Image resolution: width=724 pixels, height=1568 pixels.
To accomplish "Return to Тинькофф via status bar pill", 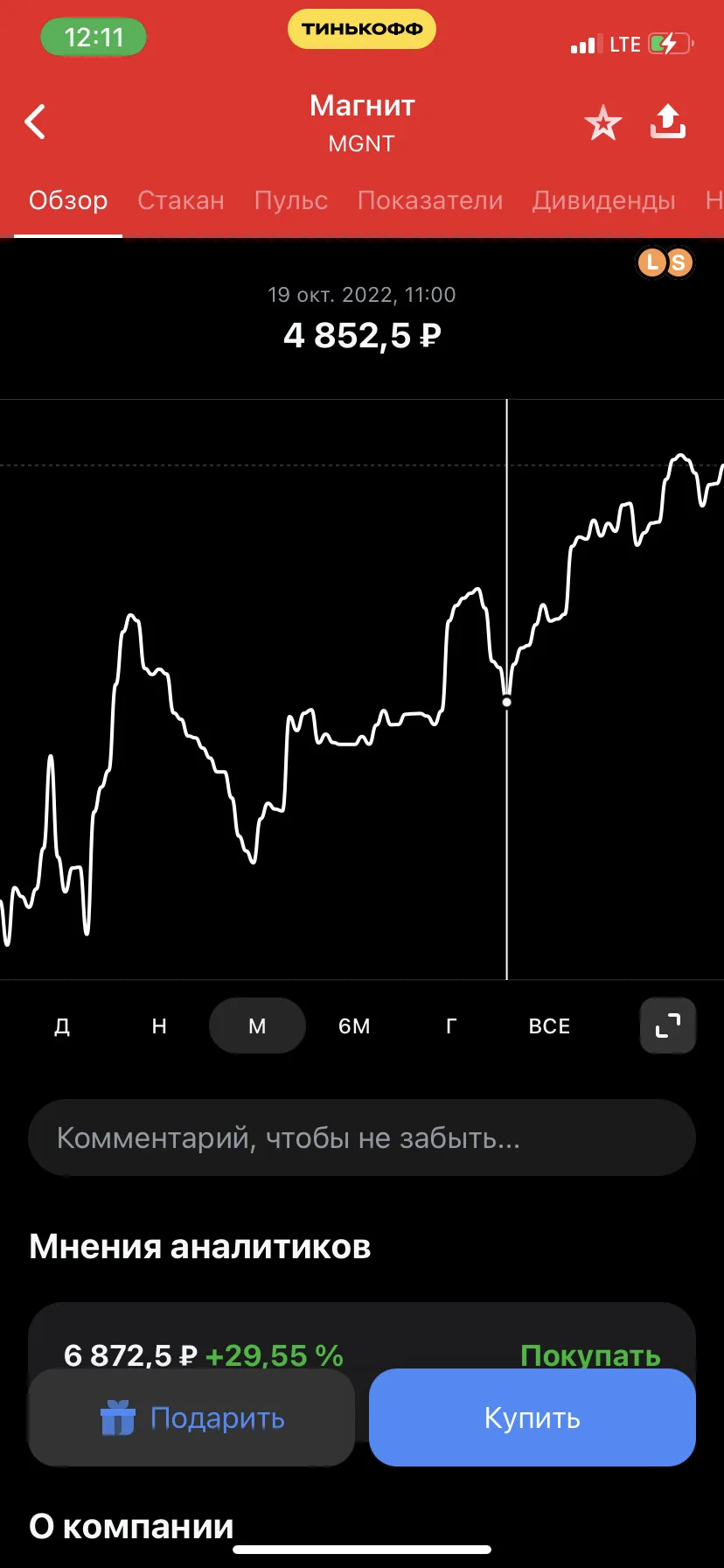I will click(x=362, y=29).
